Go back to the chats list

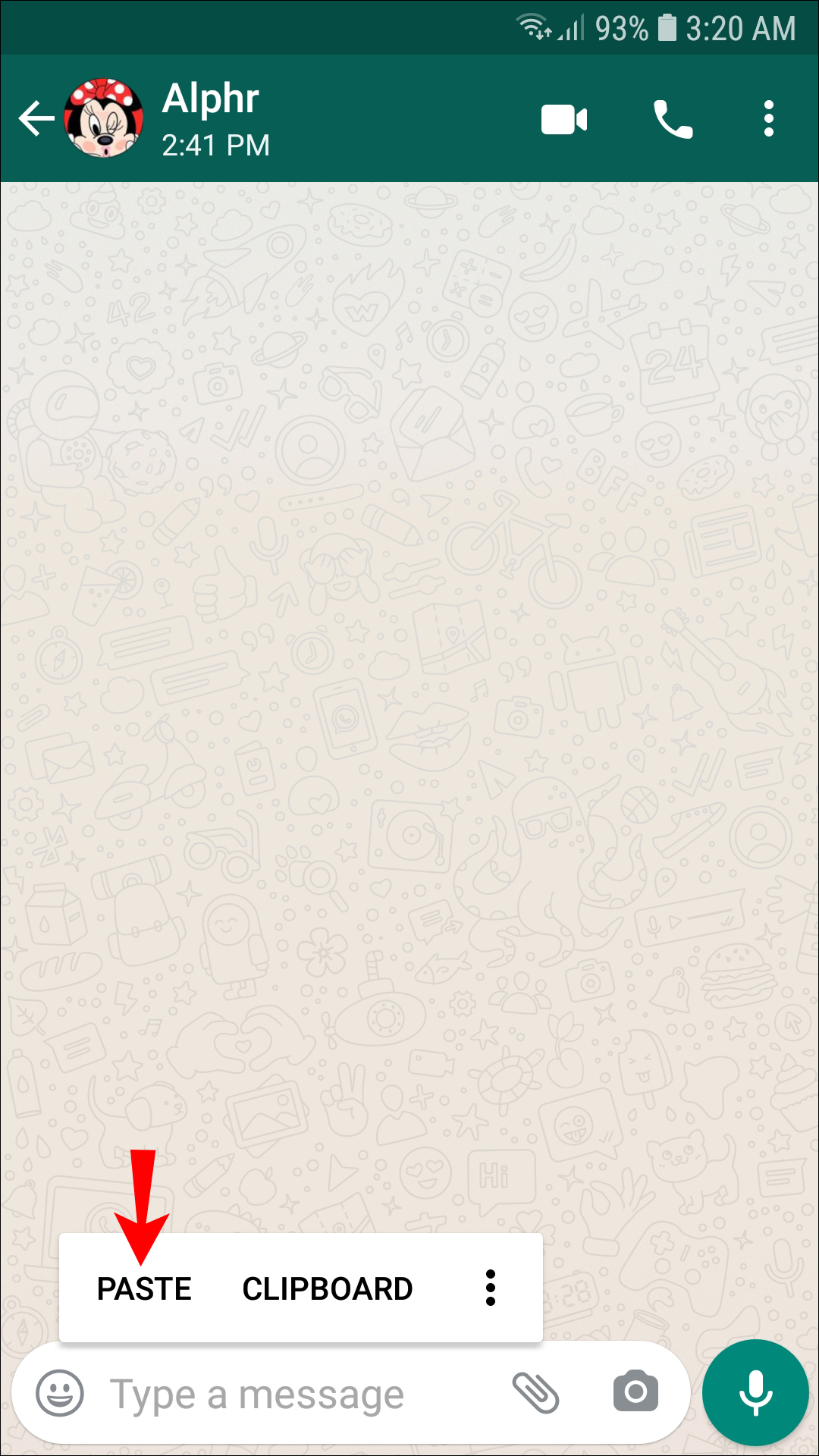point(36,118)
